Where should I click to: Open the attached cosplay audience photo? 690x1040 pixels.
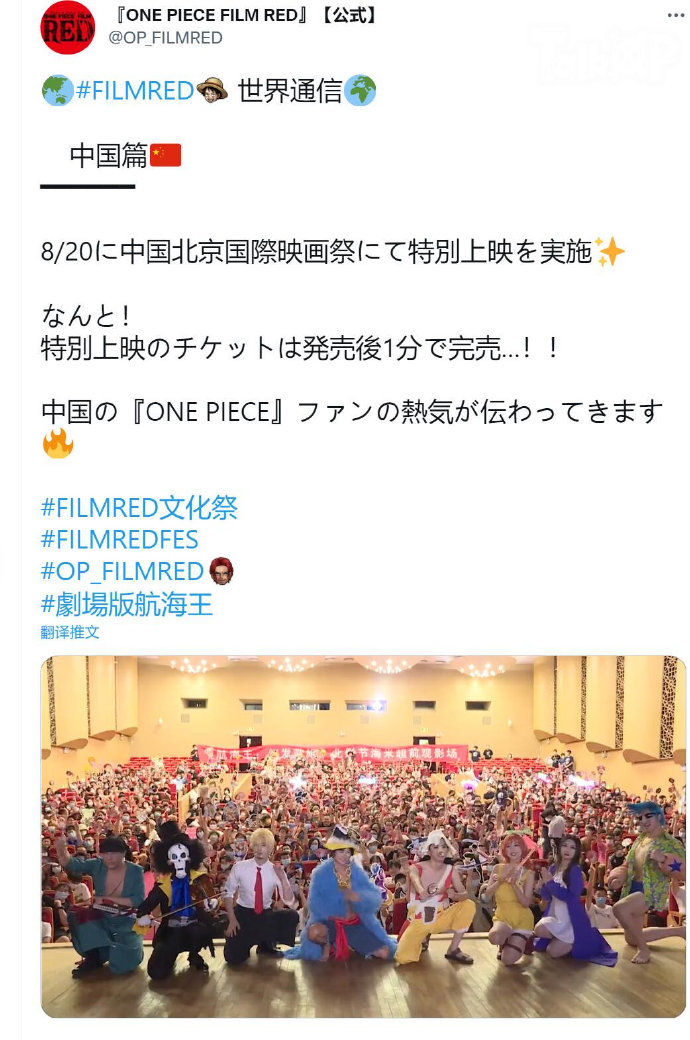363,835
